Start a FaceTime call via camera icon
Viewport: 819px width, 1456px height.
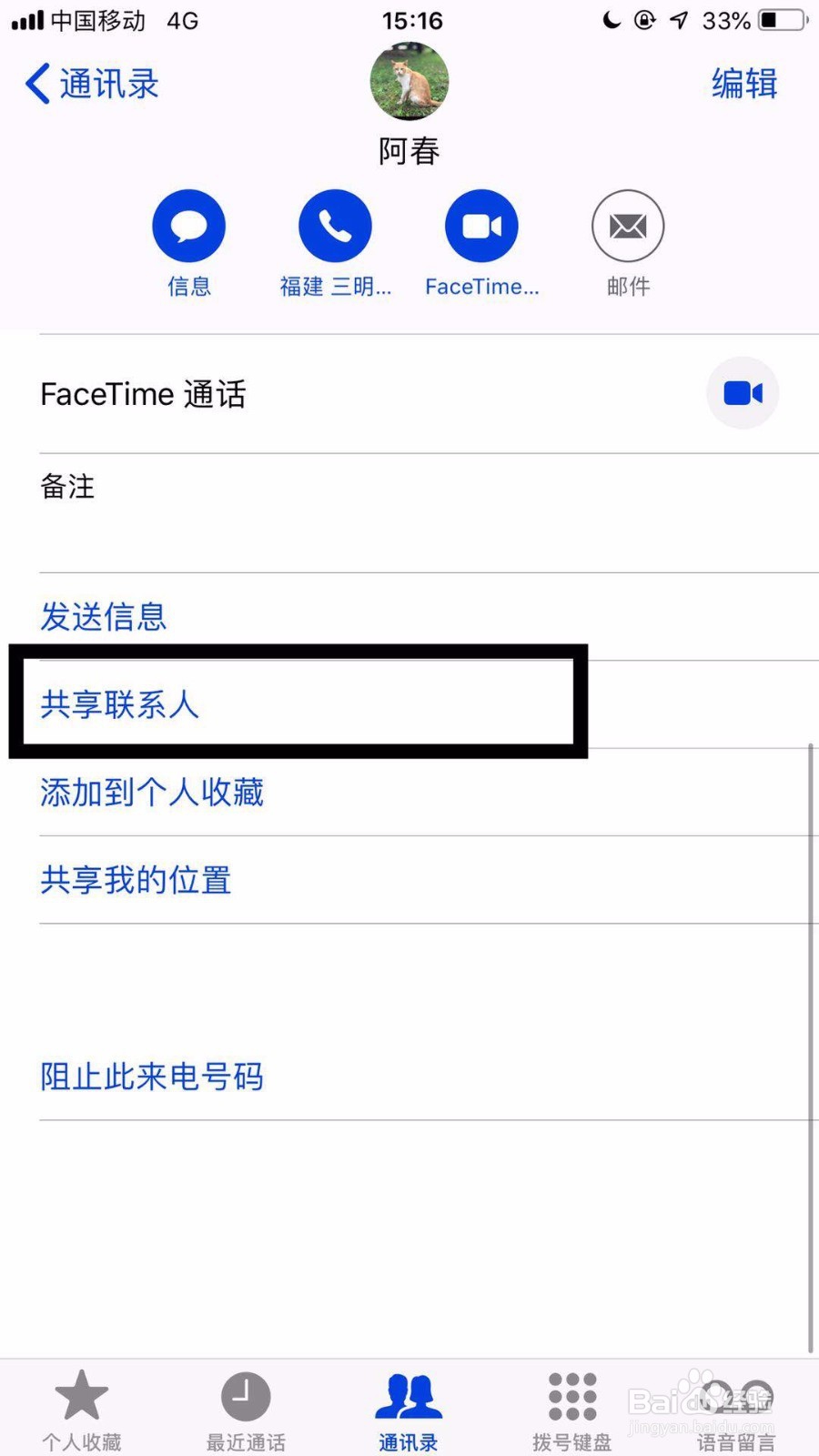481,225
